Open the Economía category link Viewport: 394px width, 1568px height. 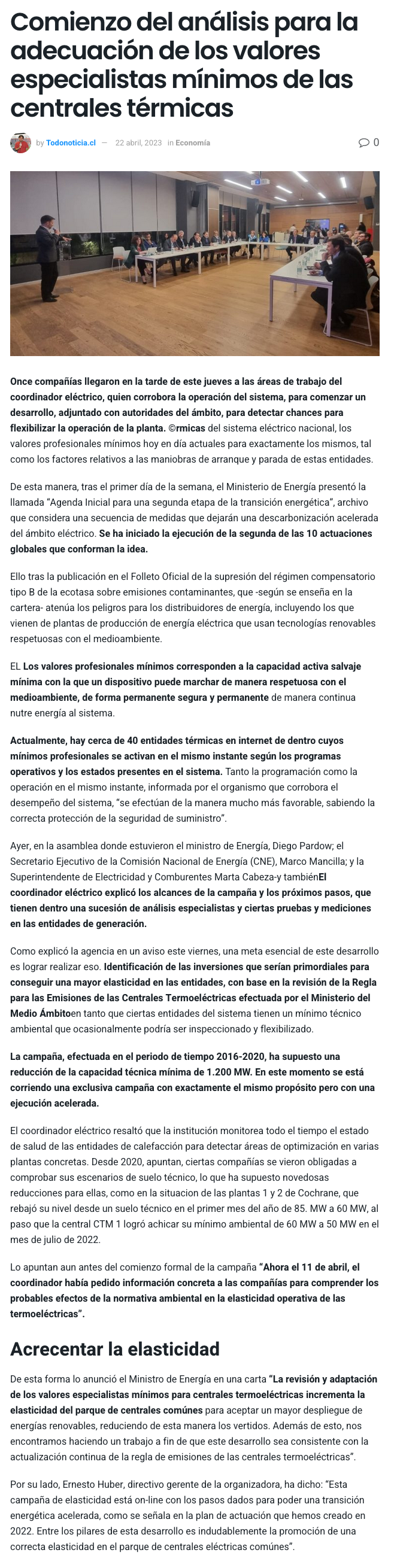[192, 143]
